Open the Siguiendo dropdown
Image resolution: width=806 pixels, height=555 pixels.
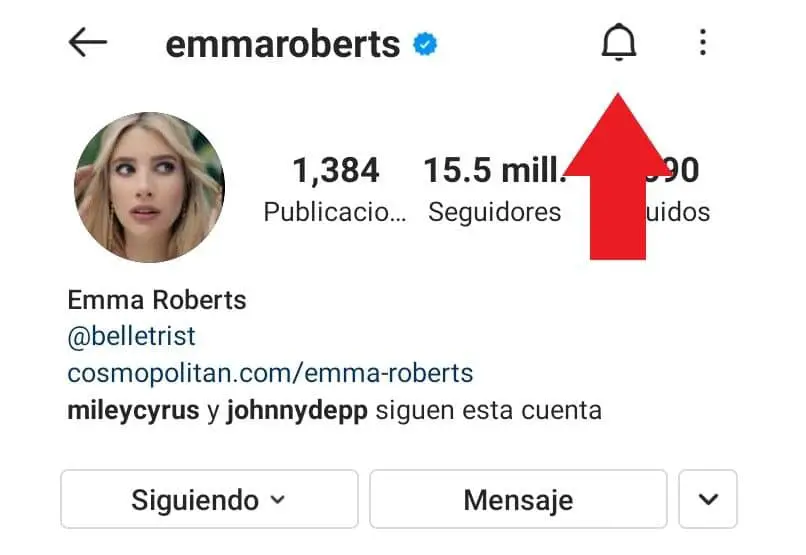208,499
